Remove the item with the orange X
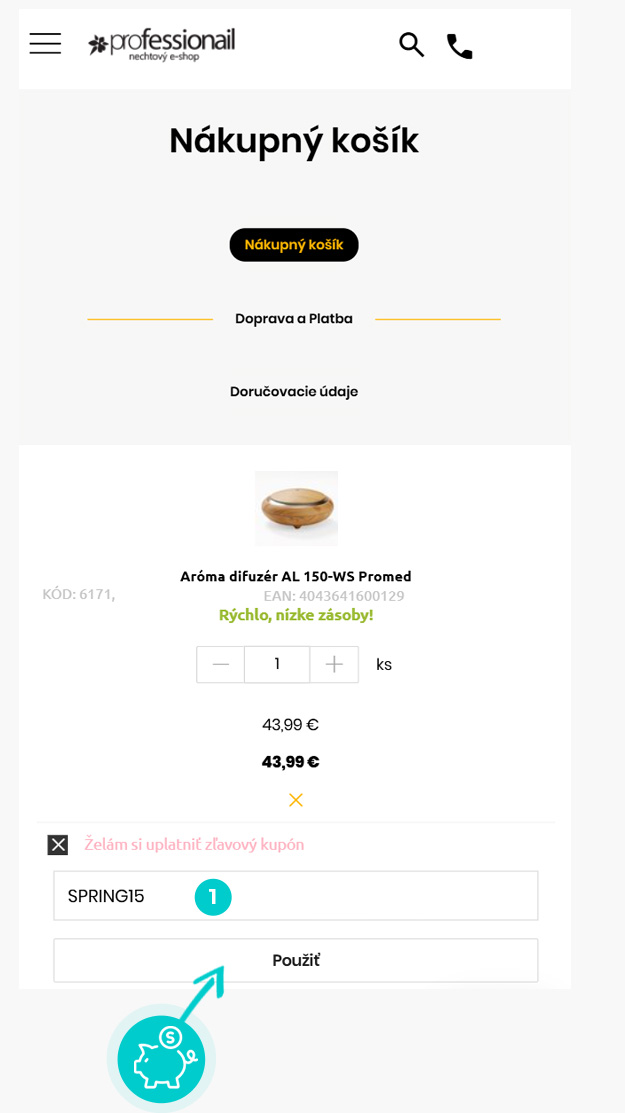 click(x=295, y=800)
